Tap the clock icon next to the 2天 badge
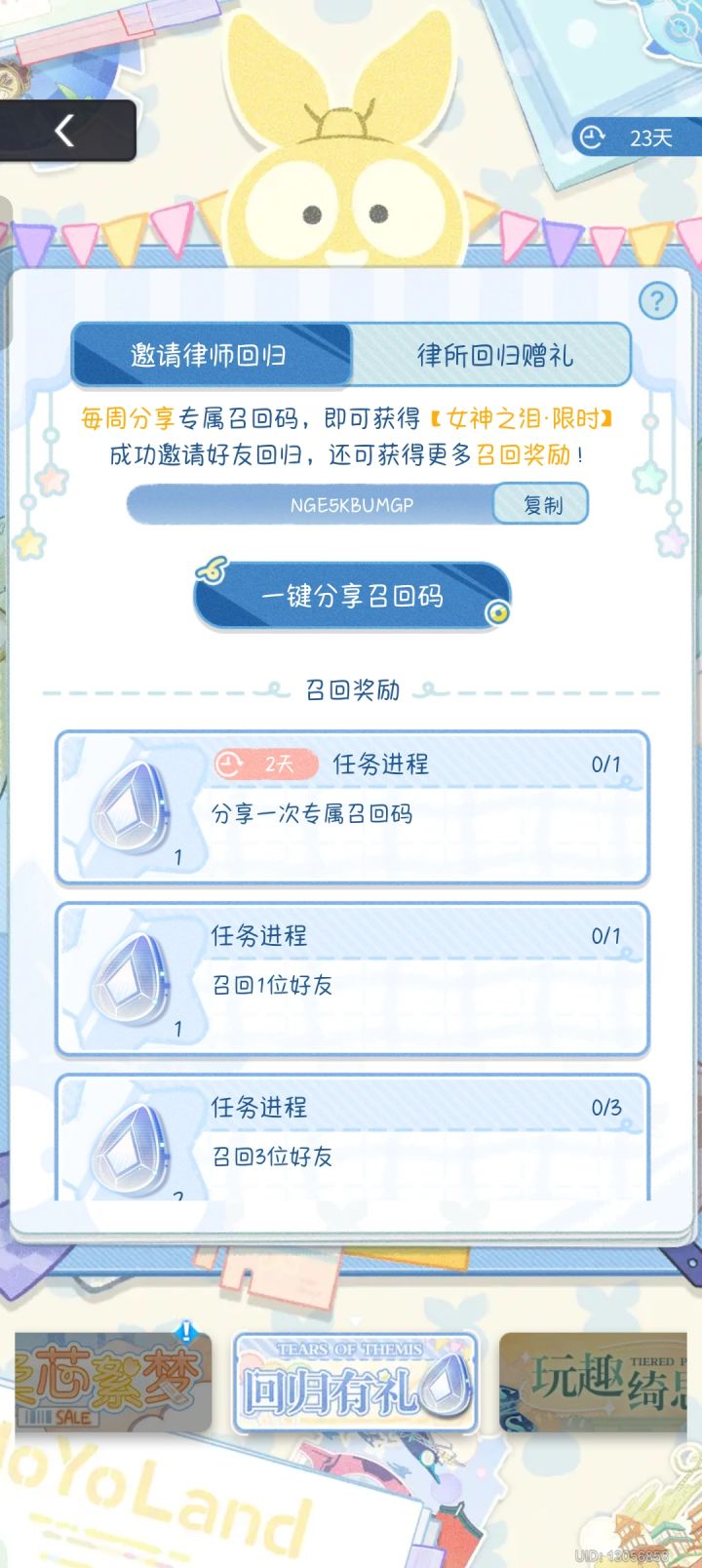702x1568 pixels. pos(228,764)
